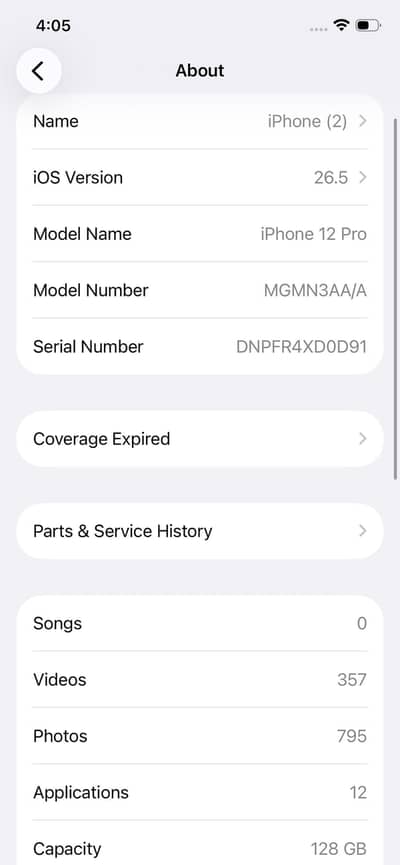Open Parts & Service History
This screenshot has height=865, width=400.
200,531
